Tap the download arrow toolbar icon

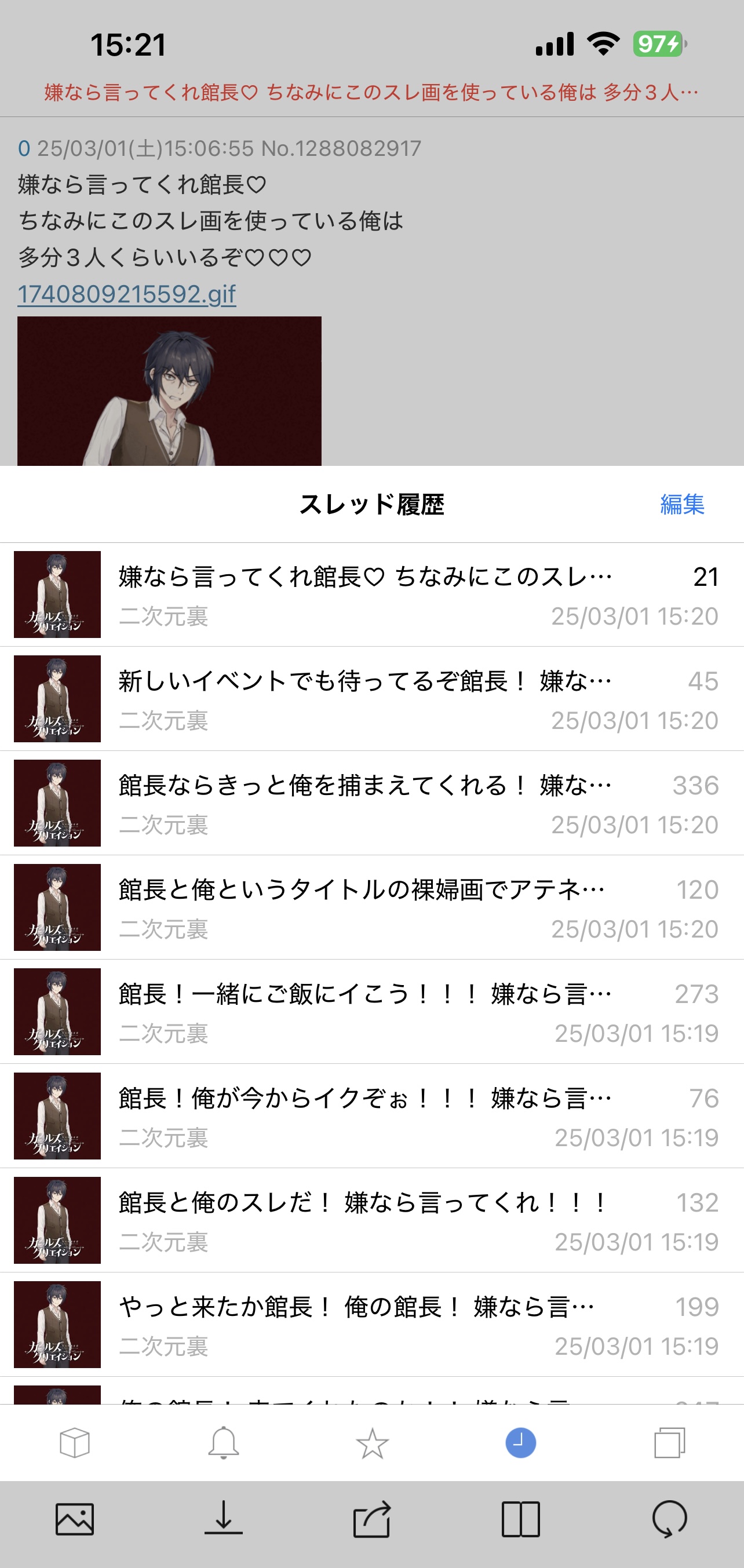coord(224,1519)
